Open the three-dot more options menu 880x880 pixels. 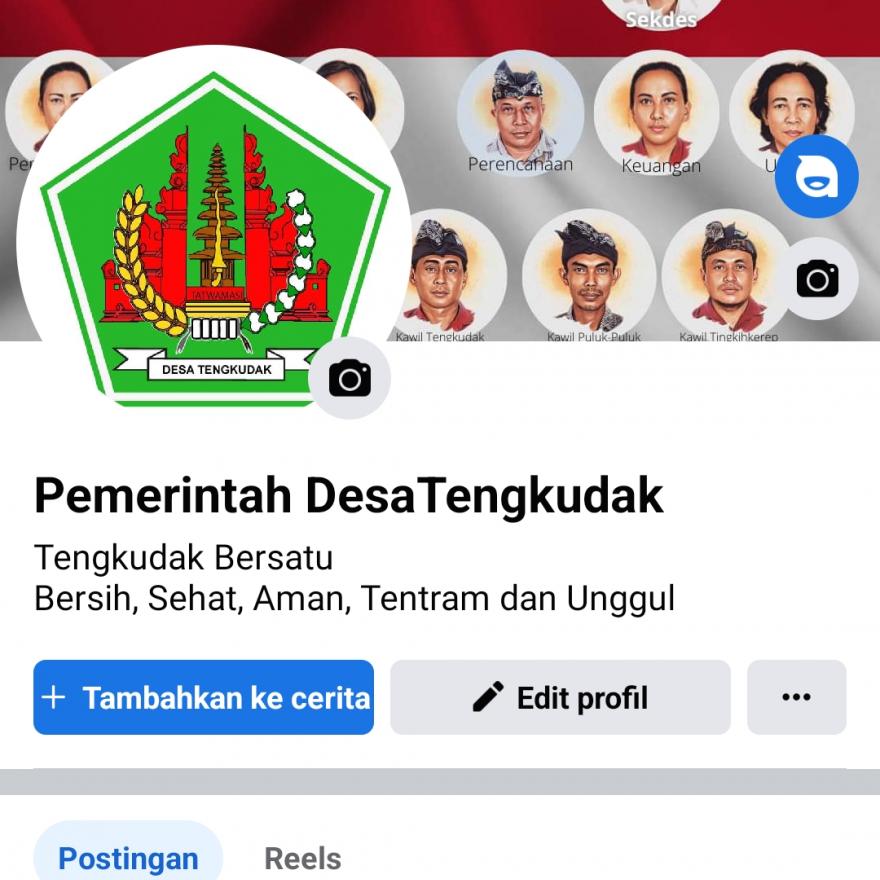point(796,698)
